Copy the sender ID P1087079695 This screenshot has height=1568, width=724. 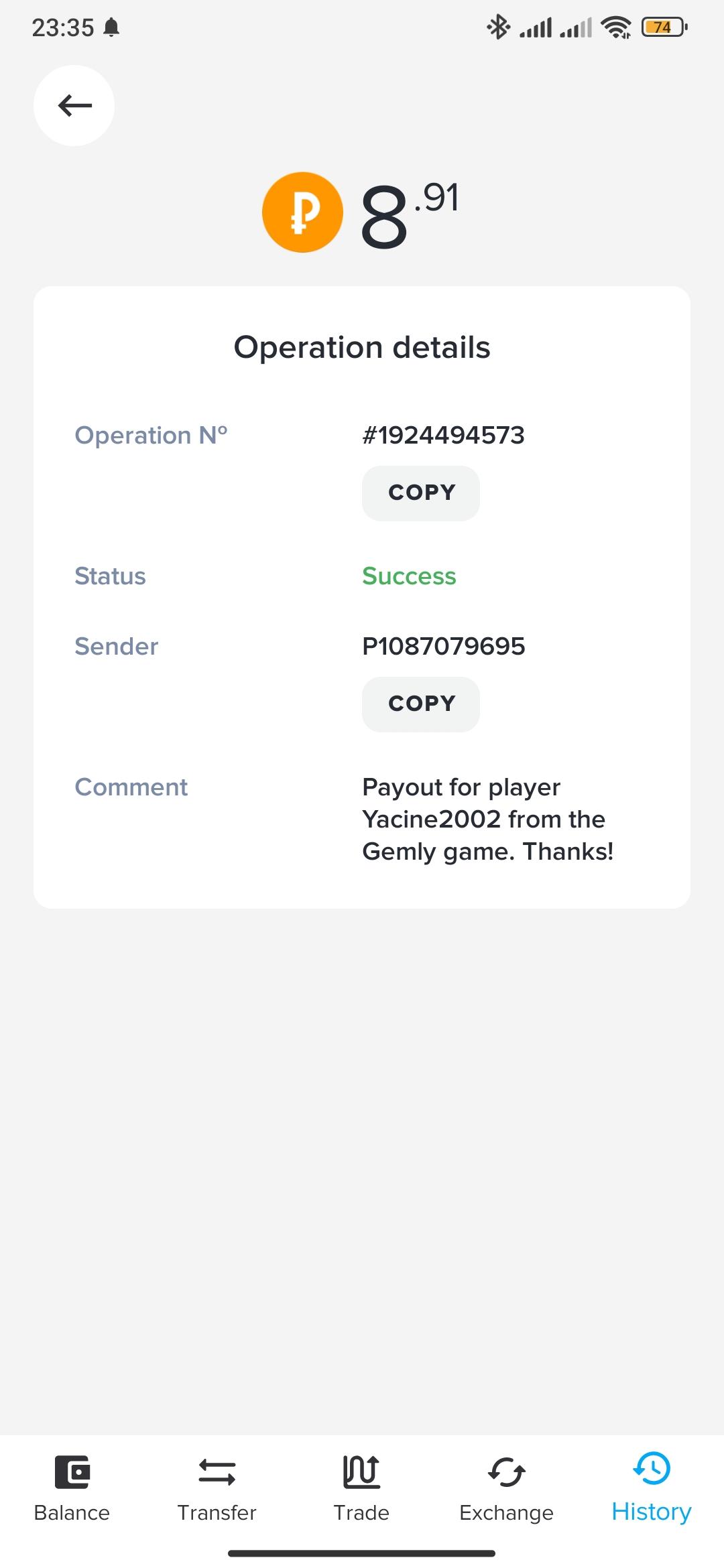coord(421,704)
